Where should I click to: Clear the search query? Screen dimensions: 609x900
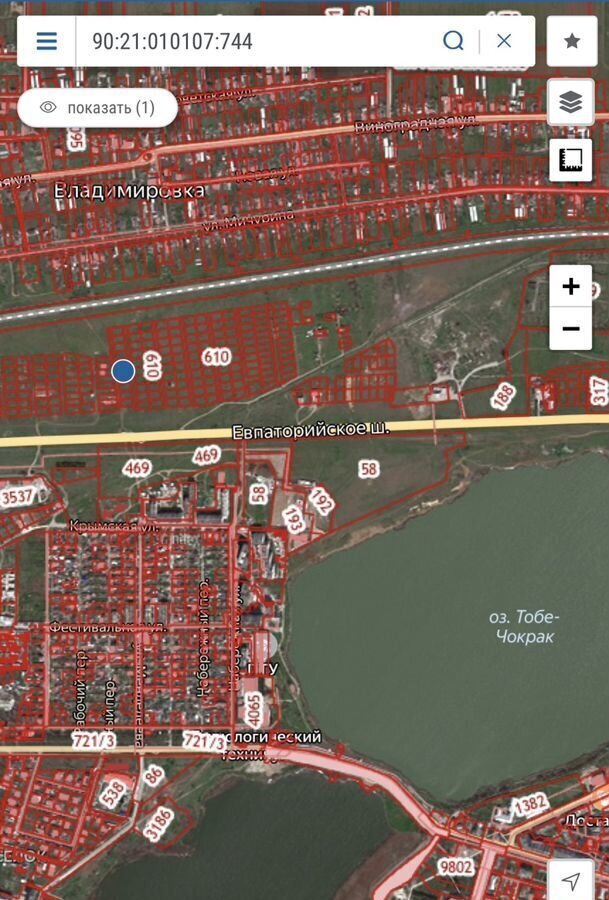point(504,41)
